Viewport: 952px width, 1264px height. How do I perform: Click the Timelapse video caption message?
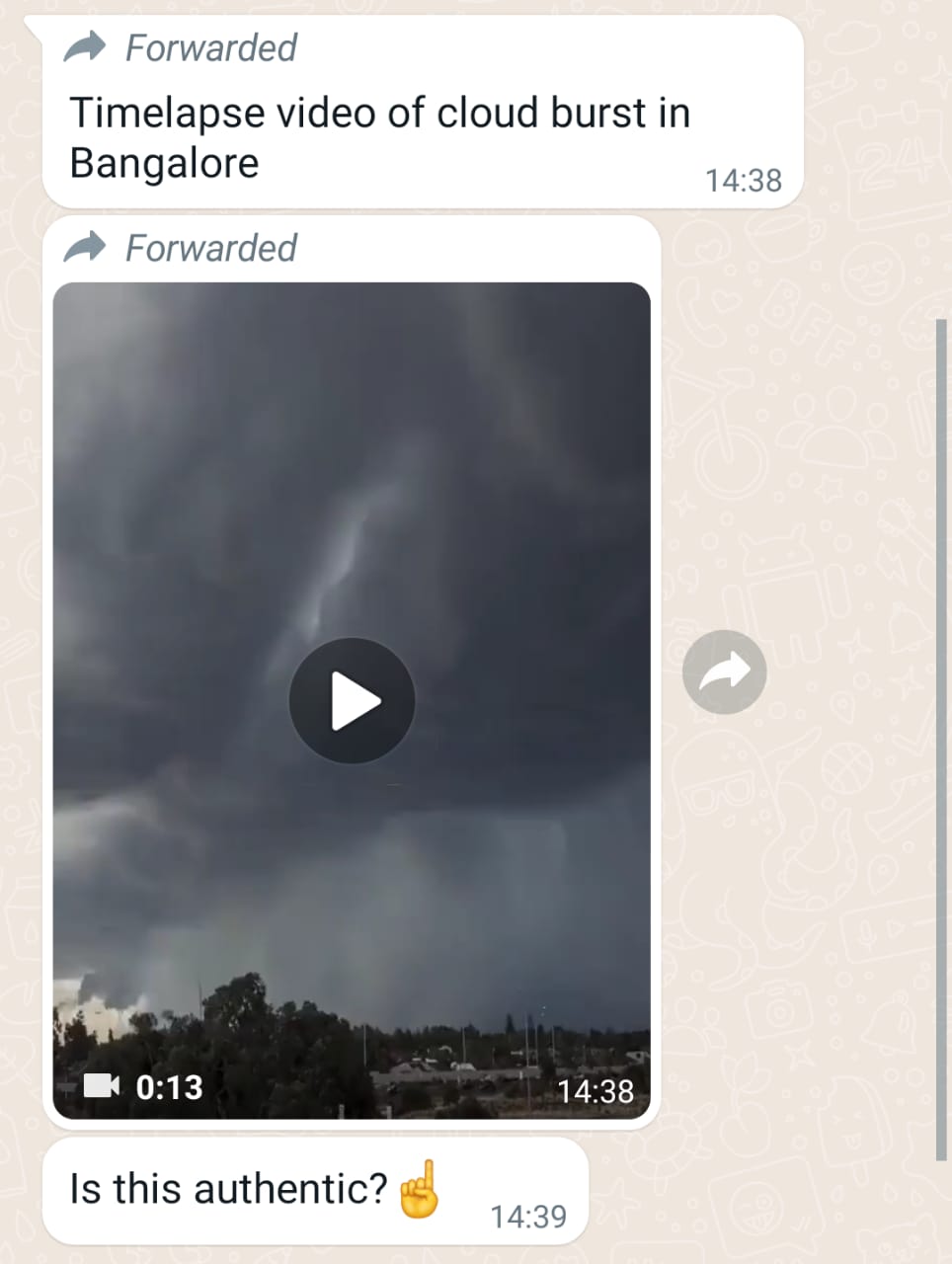tap(380, 136)
